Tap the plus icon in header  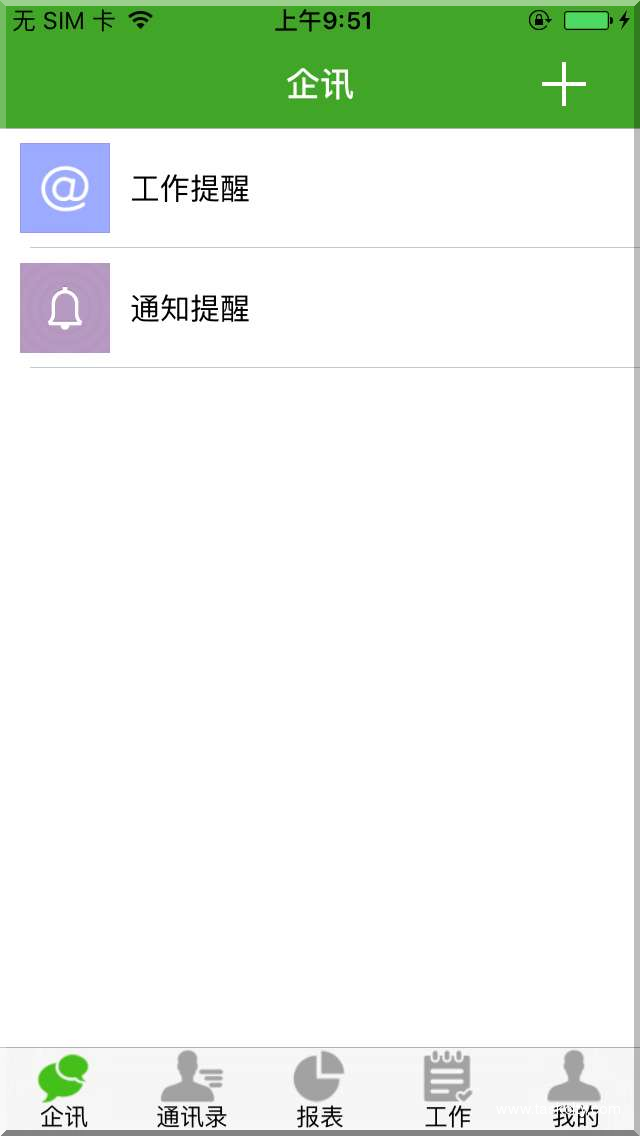(563, 84)
